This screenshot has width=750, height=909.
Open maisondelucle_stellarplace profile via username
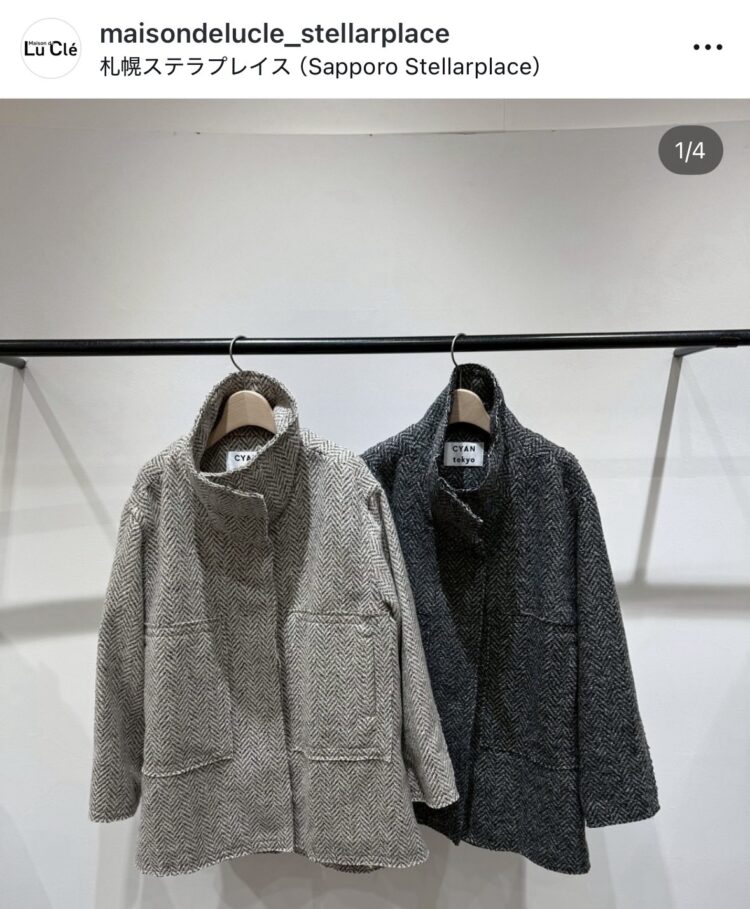click(274, 33)
